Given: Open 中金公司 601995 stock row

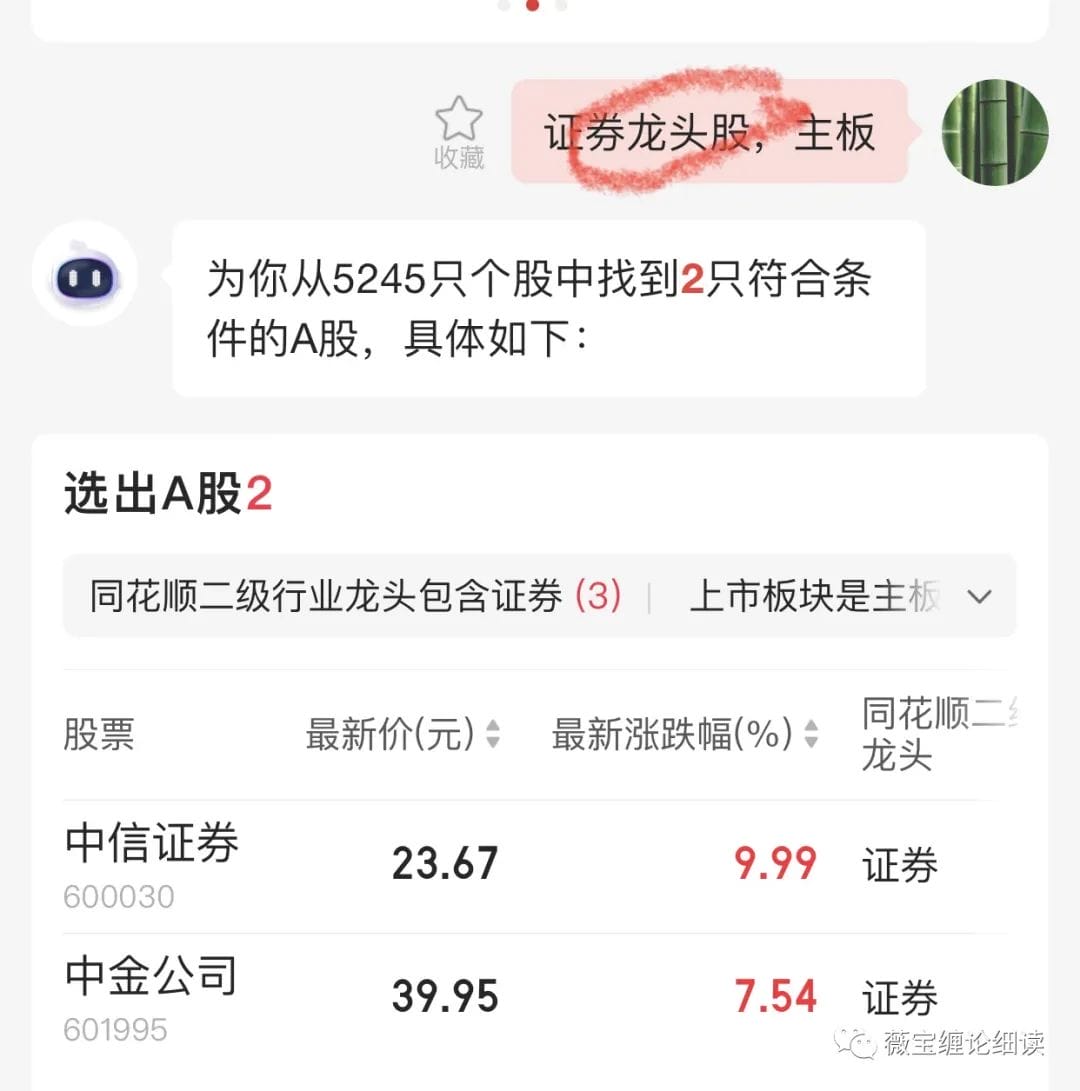Looking at the screenshot, I should pyautogui.click(x=152, y=997).
